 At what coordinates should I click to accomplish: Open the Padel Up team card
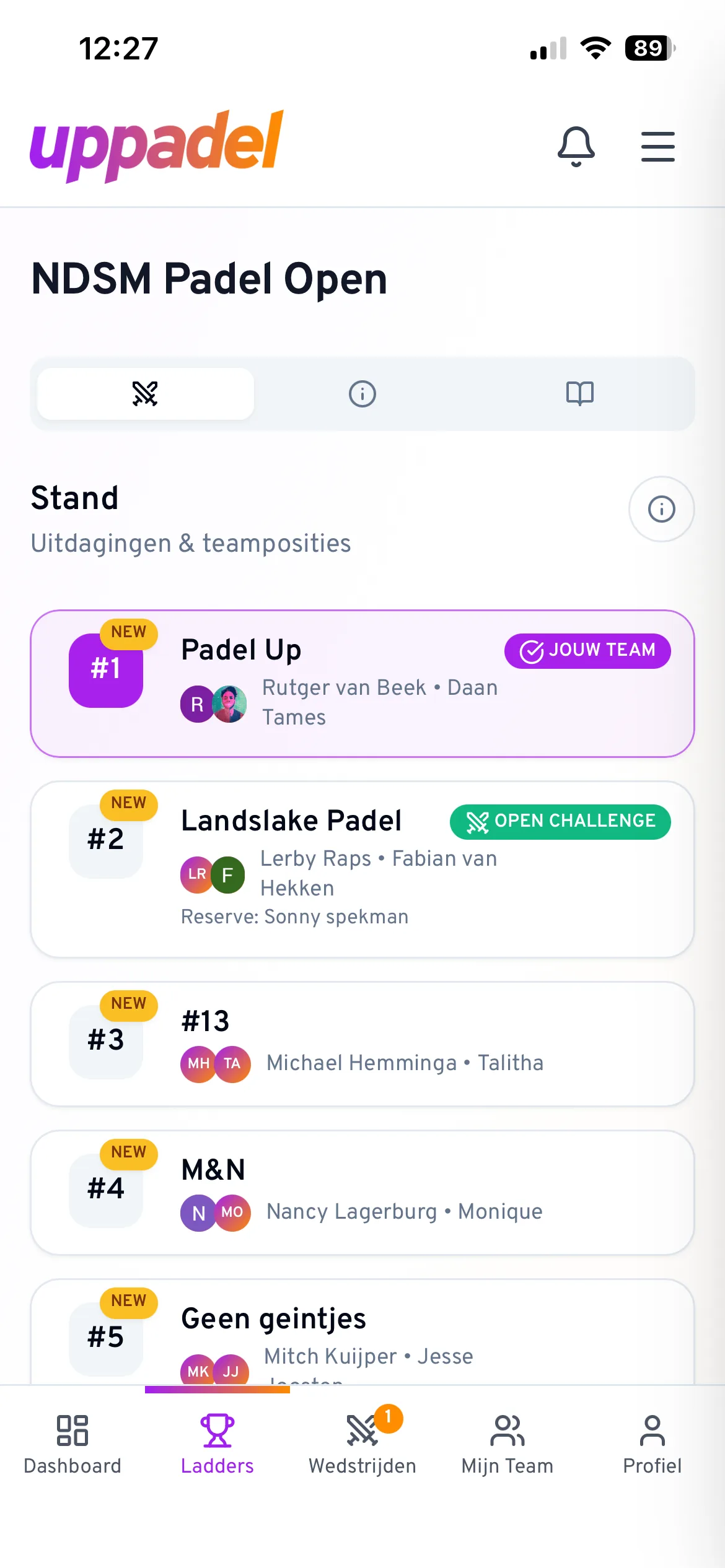point(362,684)
